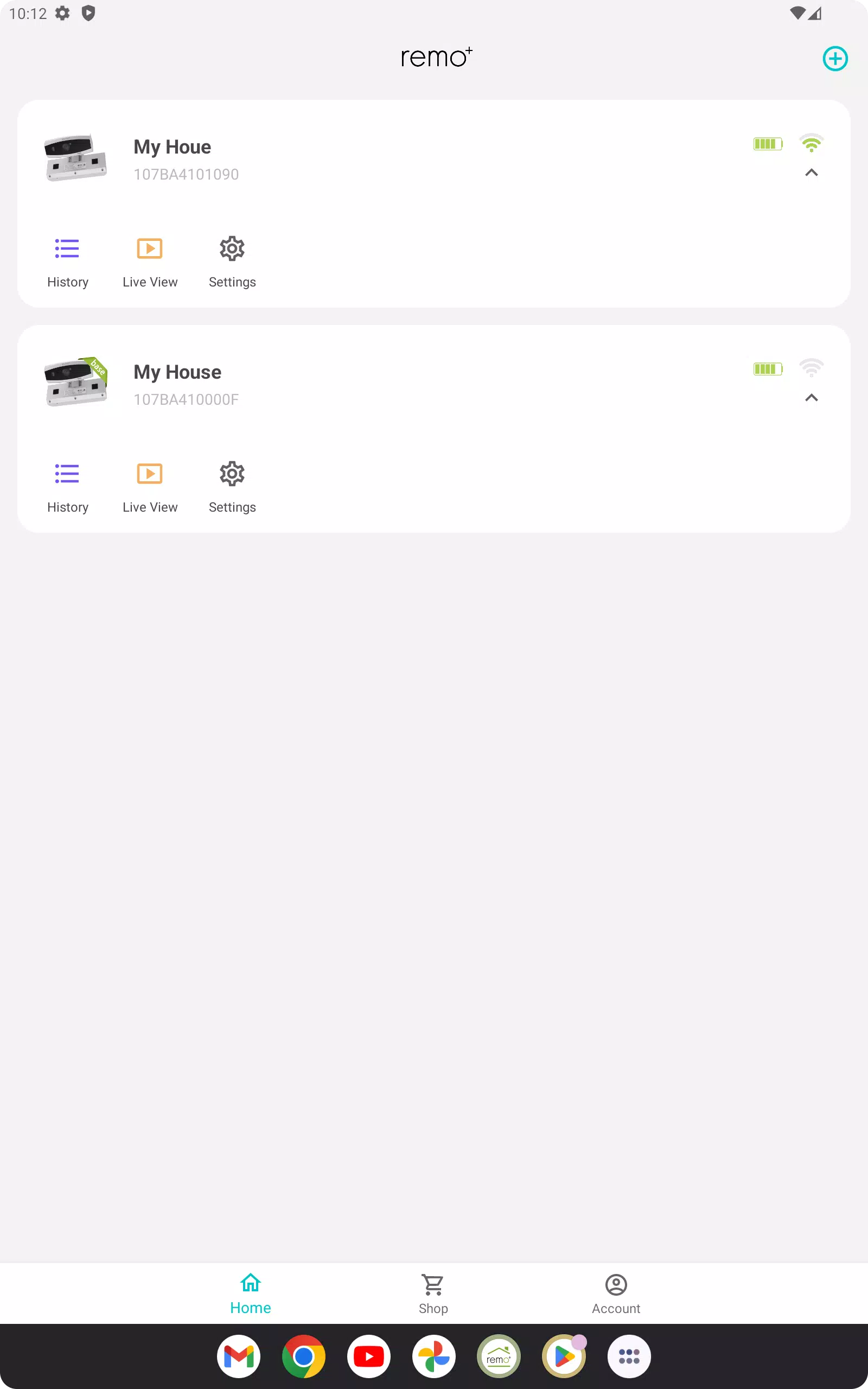Collapse the My House device card
This screenshot has height=1389, width=868.
(x=811, y=398)
